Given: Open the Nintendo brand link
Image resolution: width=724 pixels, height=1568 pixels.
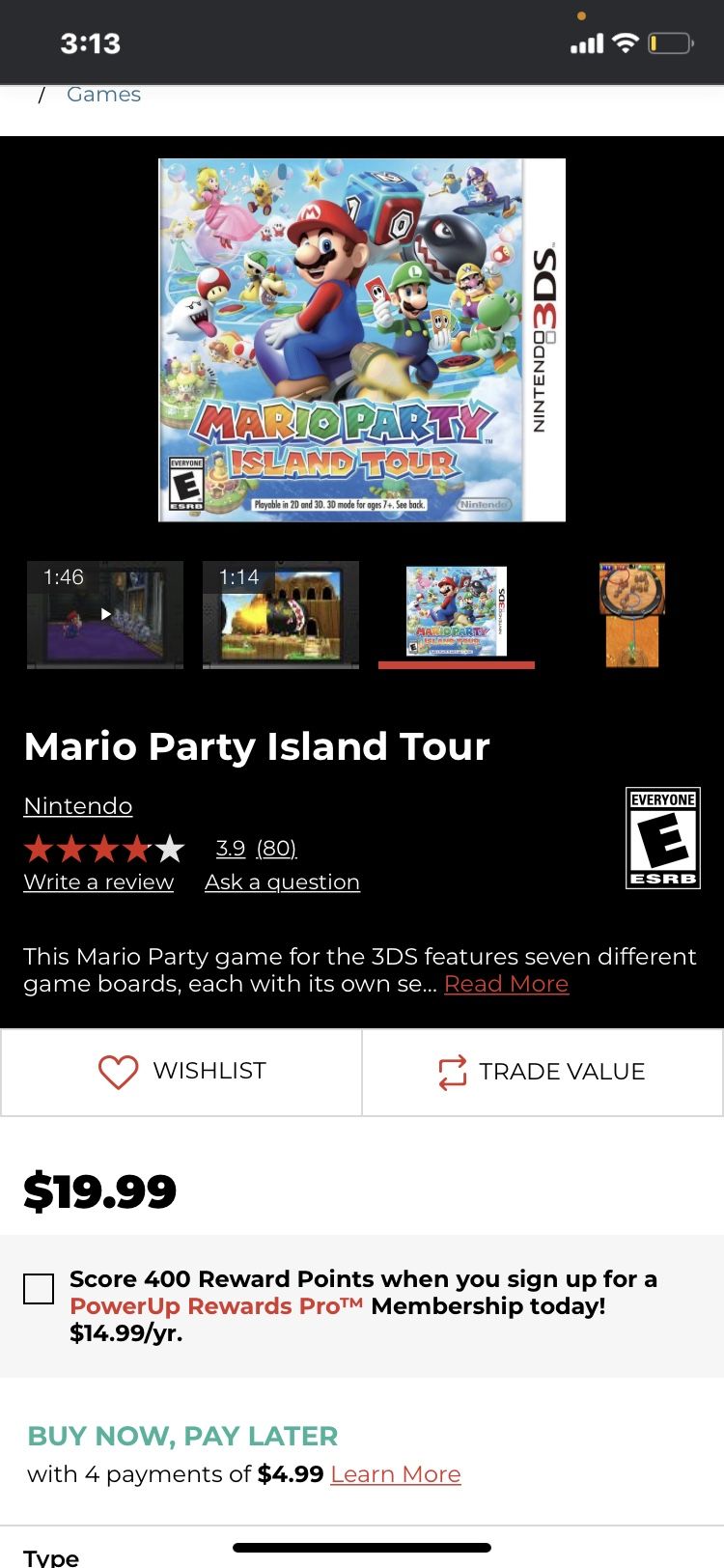Looking at the screenshot, I should coord(78,806).
